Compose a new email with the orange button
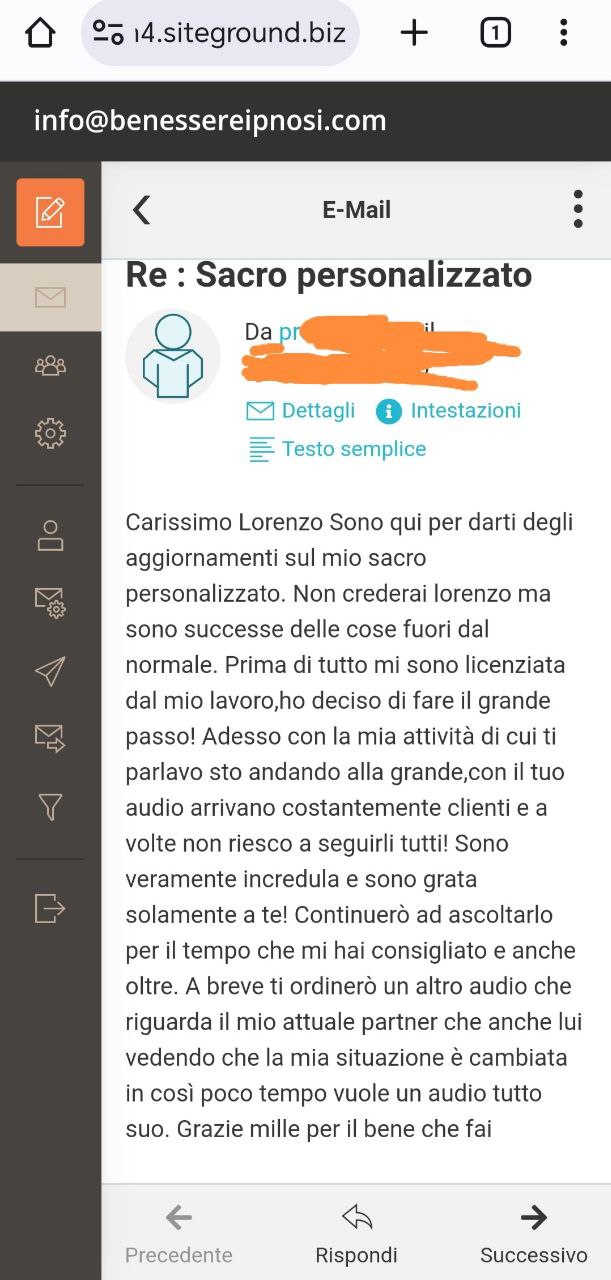611x1280 pixels. coord(50,212)
